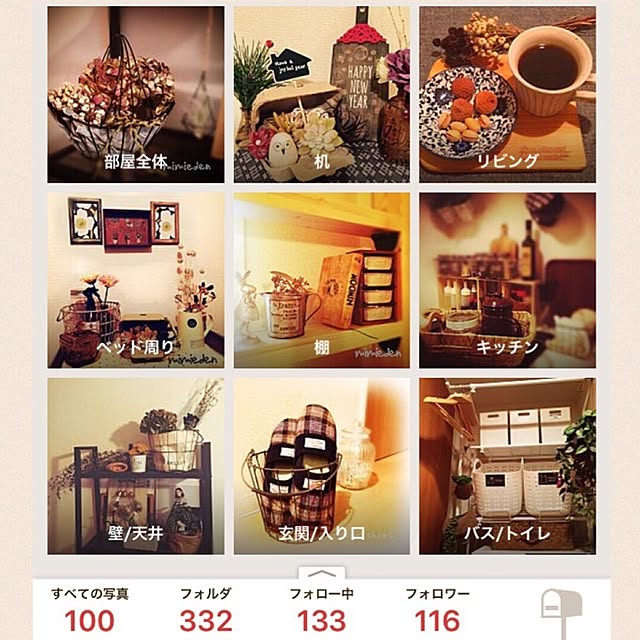This screenshot has width=640, height=640.
Task: Open the 机 category tile
Action: (x=321, y=95)
